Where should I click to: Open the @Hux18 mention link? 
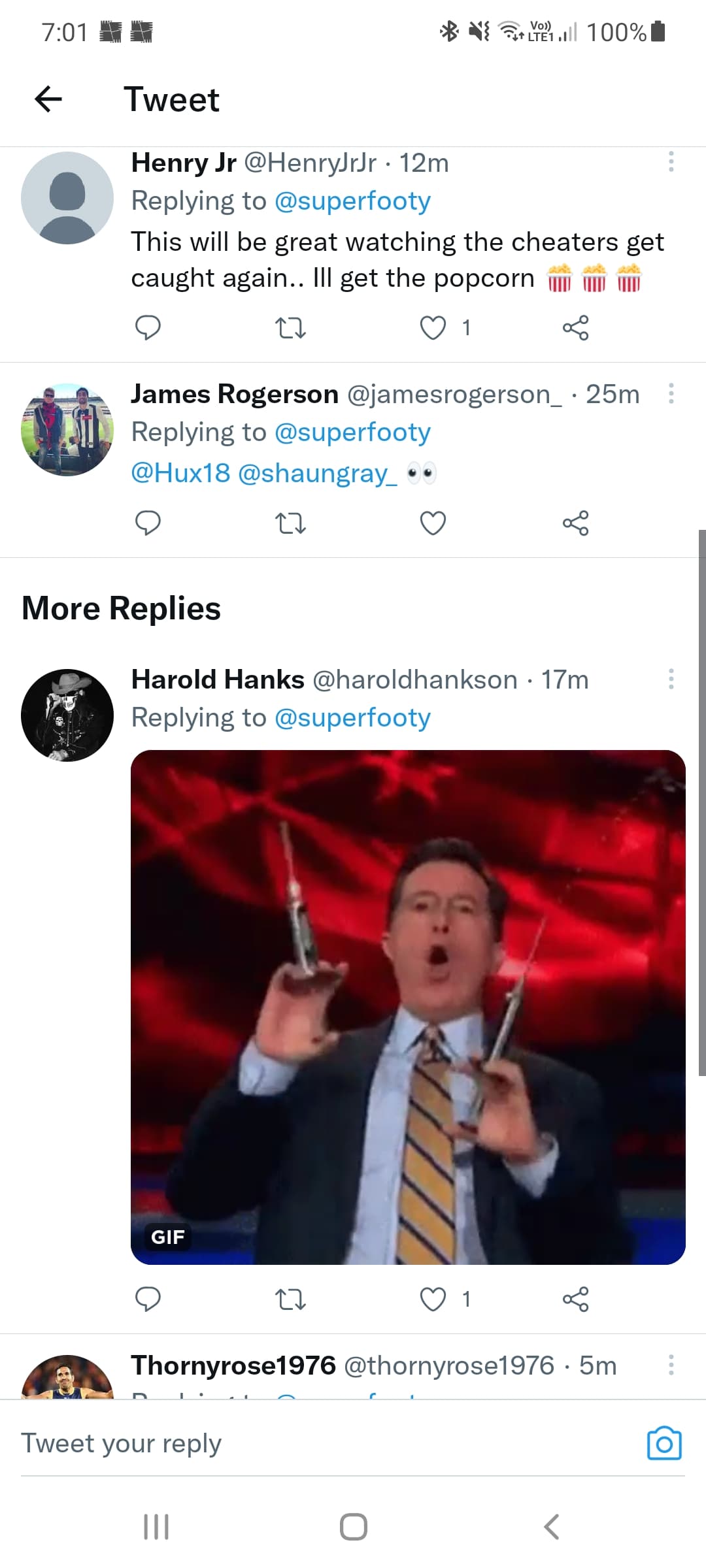coord(181,472)
